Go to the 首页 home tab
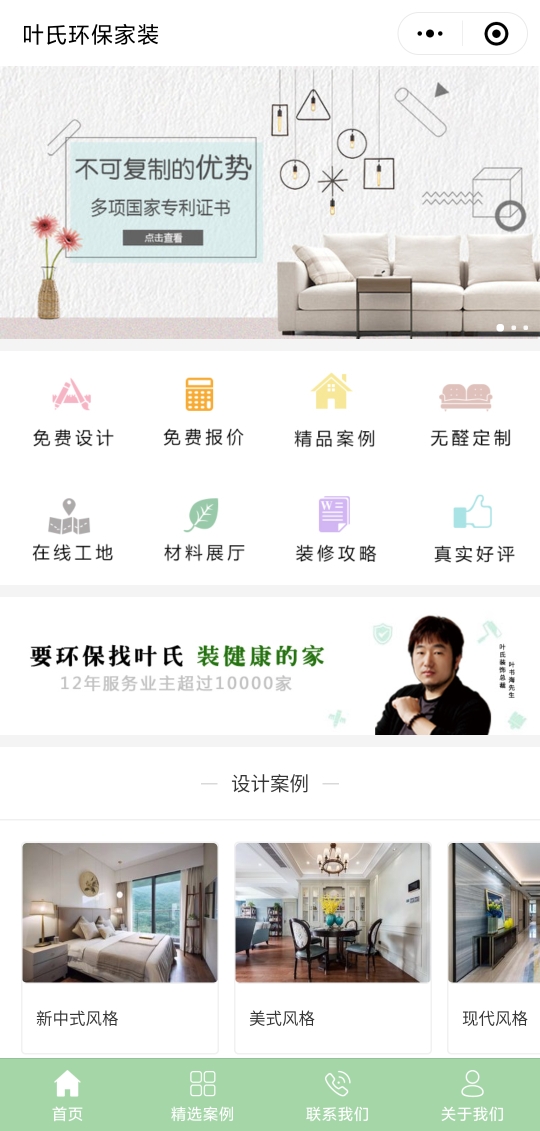 [x=67, y=1095]
